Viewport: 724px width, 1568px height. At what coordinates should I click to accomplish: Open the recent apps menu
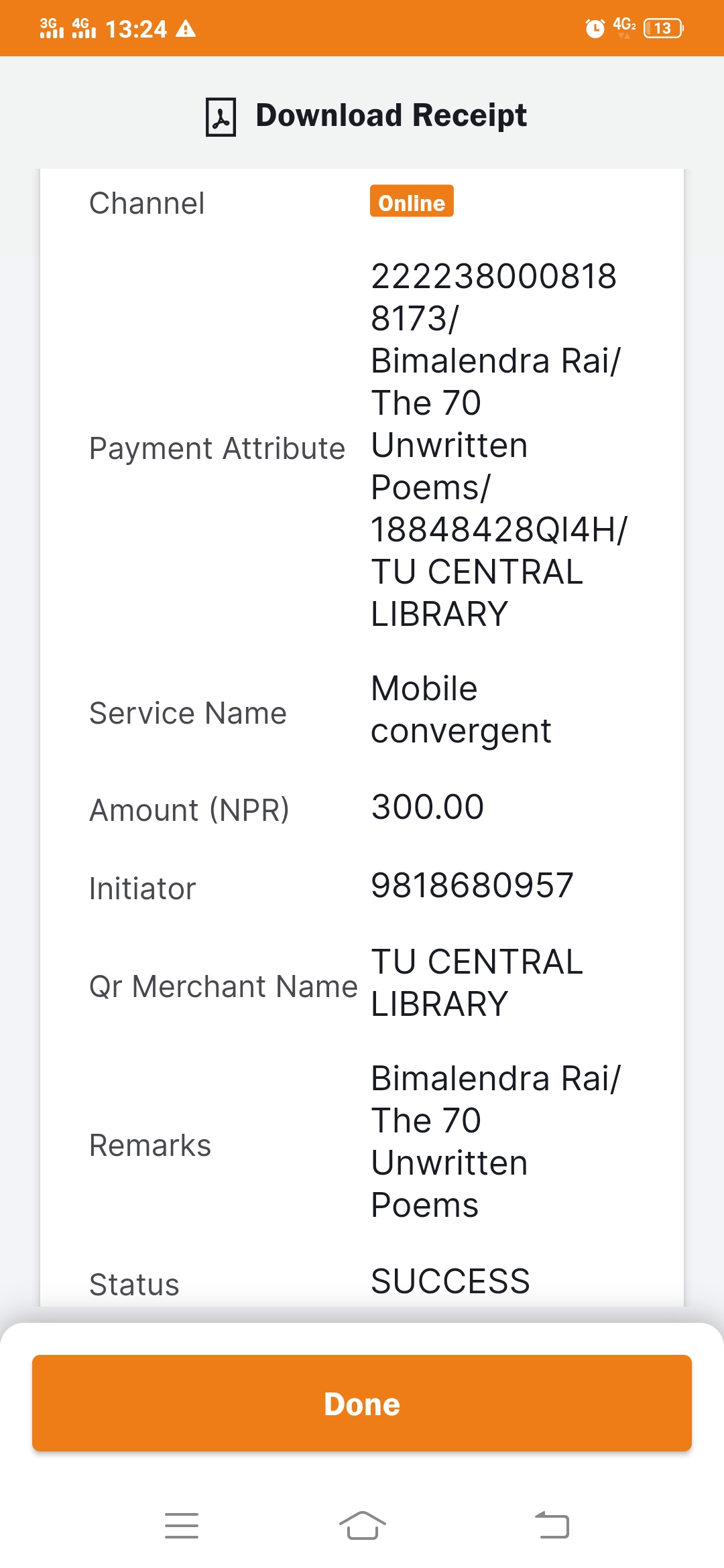182,1526
